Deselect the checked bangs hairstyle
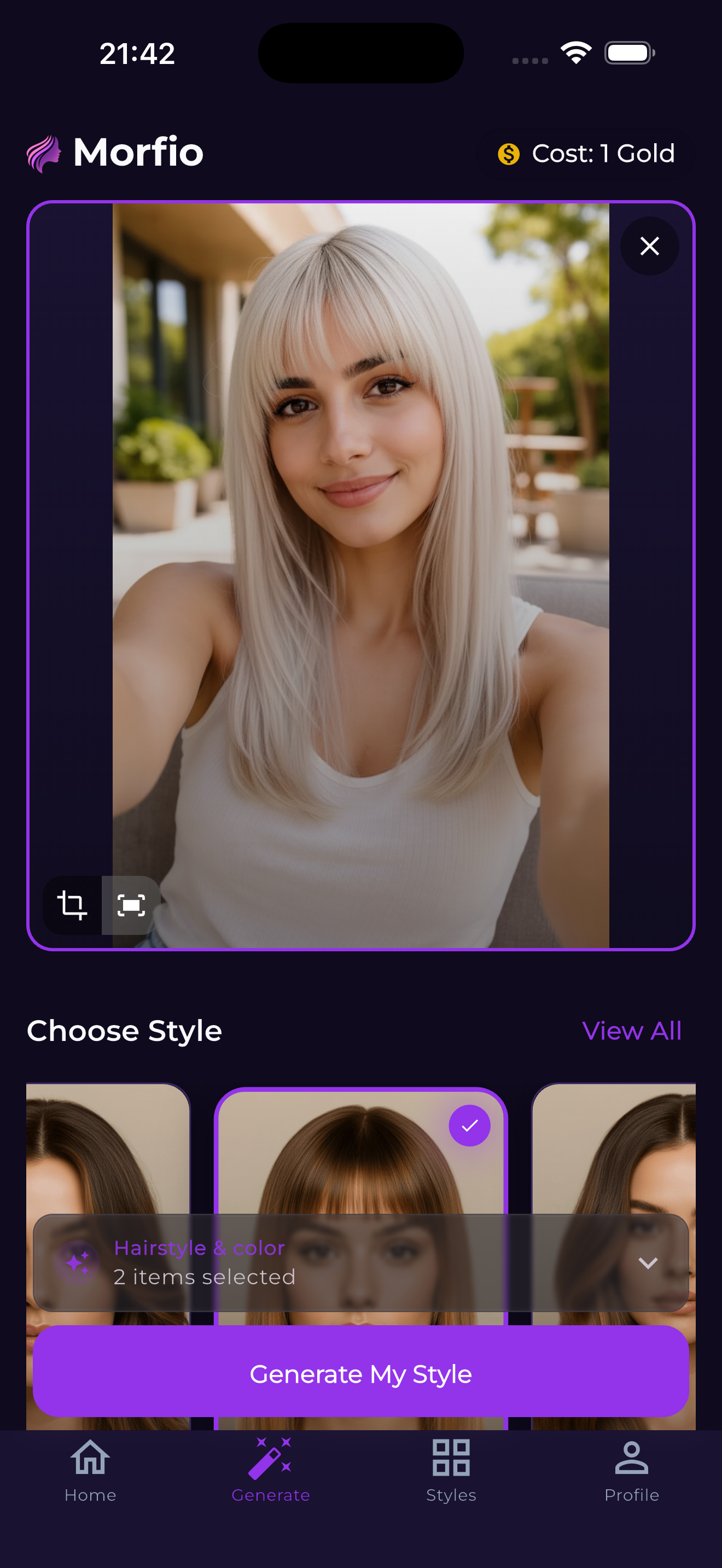 [x=469, y=1126]
